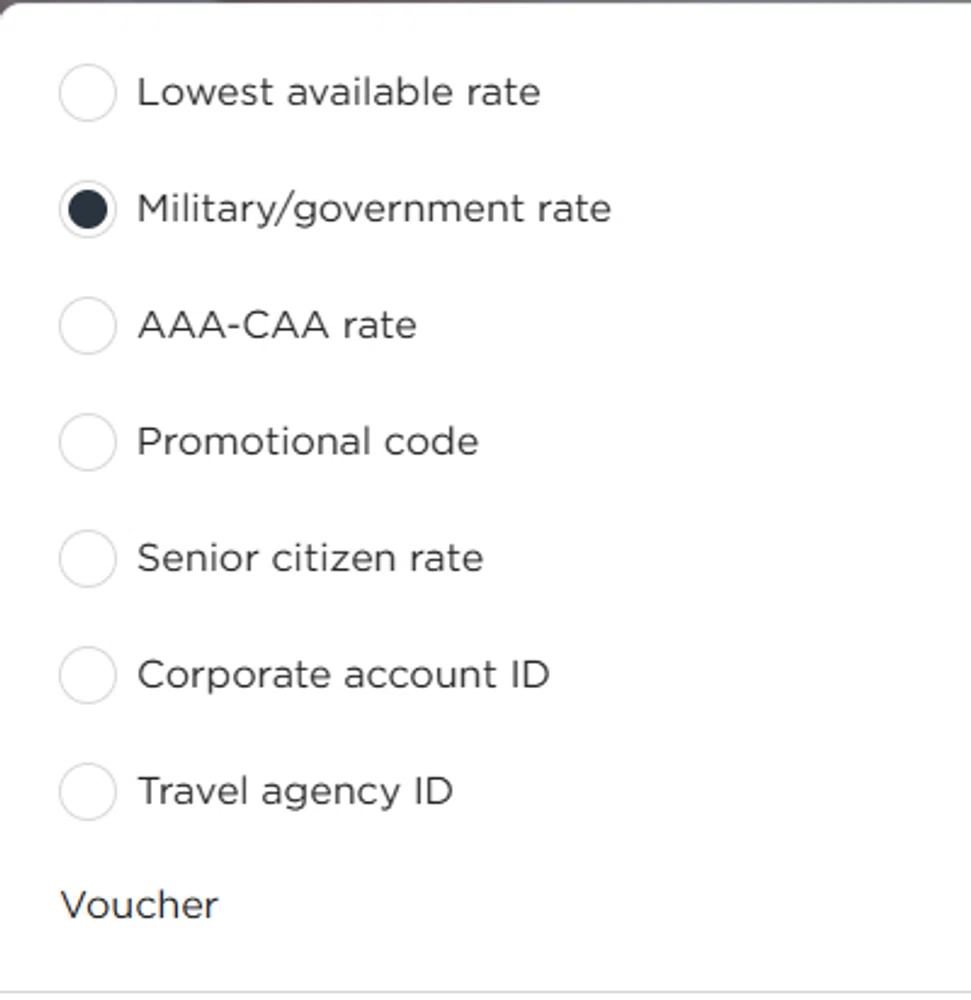
Task: Click the Senior citizen rate label text
Action: 310,559
